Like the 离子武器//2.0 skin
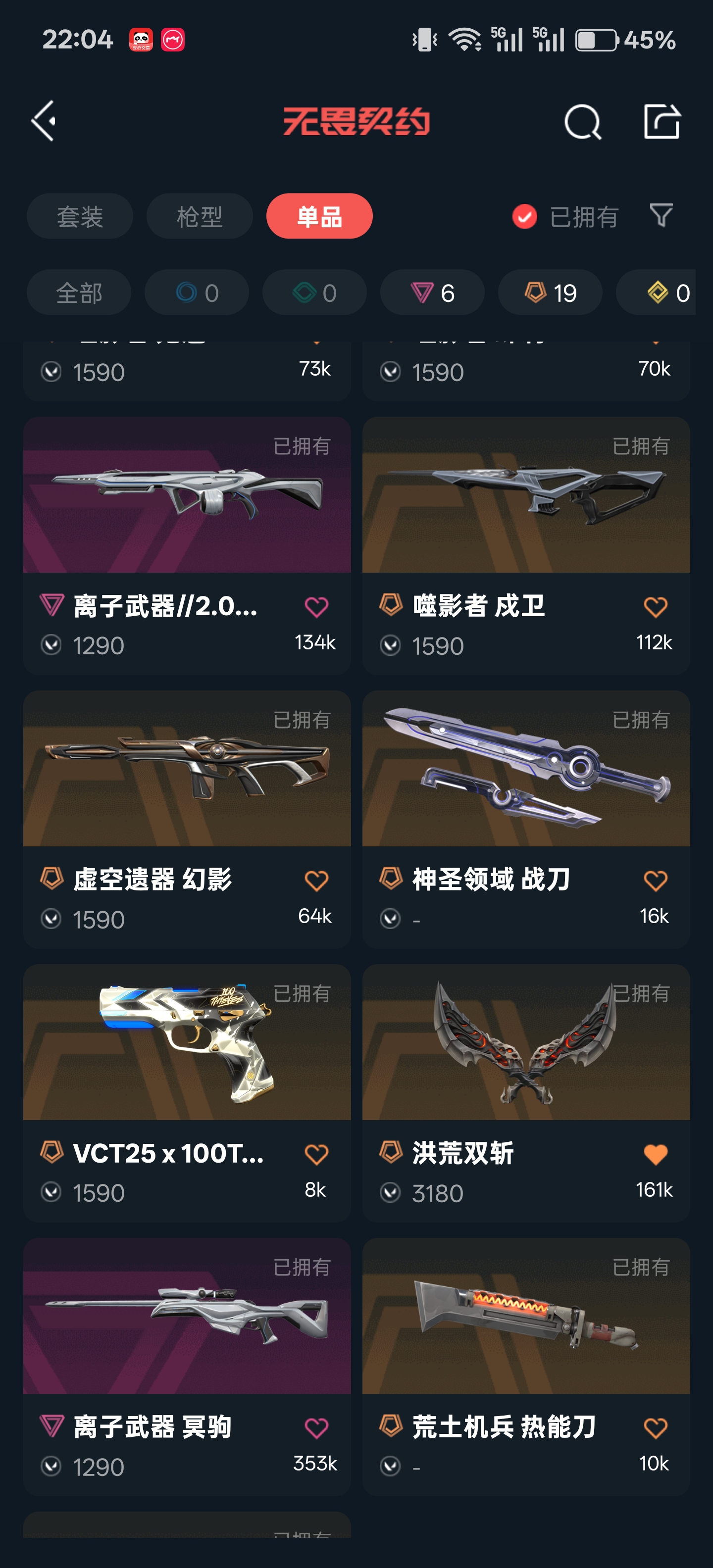 tap(316, 607)
